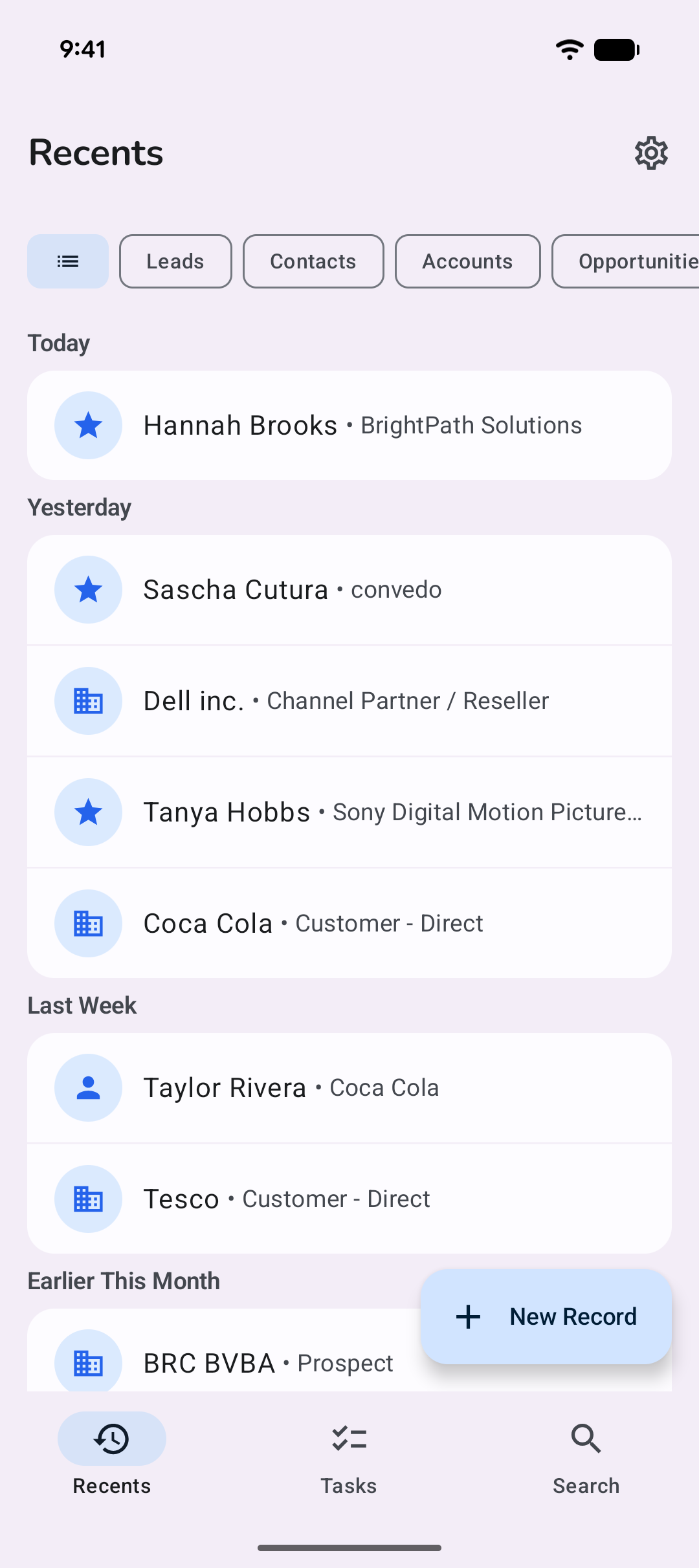Image resolution: width=699 pixels, height=1568 pixels.
Task: Click the building icon for Dell inc.
Action: coord(88,701)
